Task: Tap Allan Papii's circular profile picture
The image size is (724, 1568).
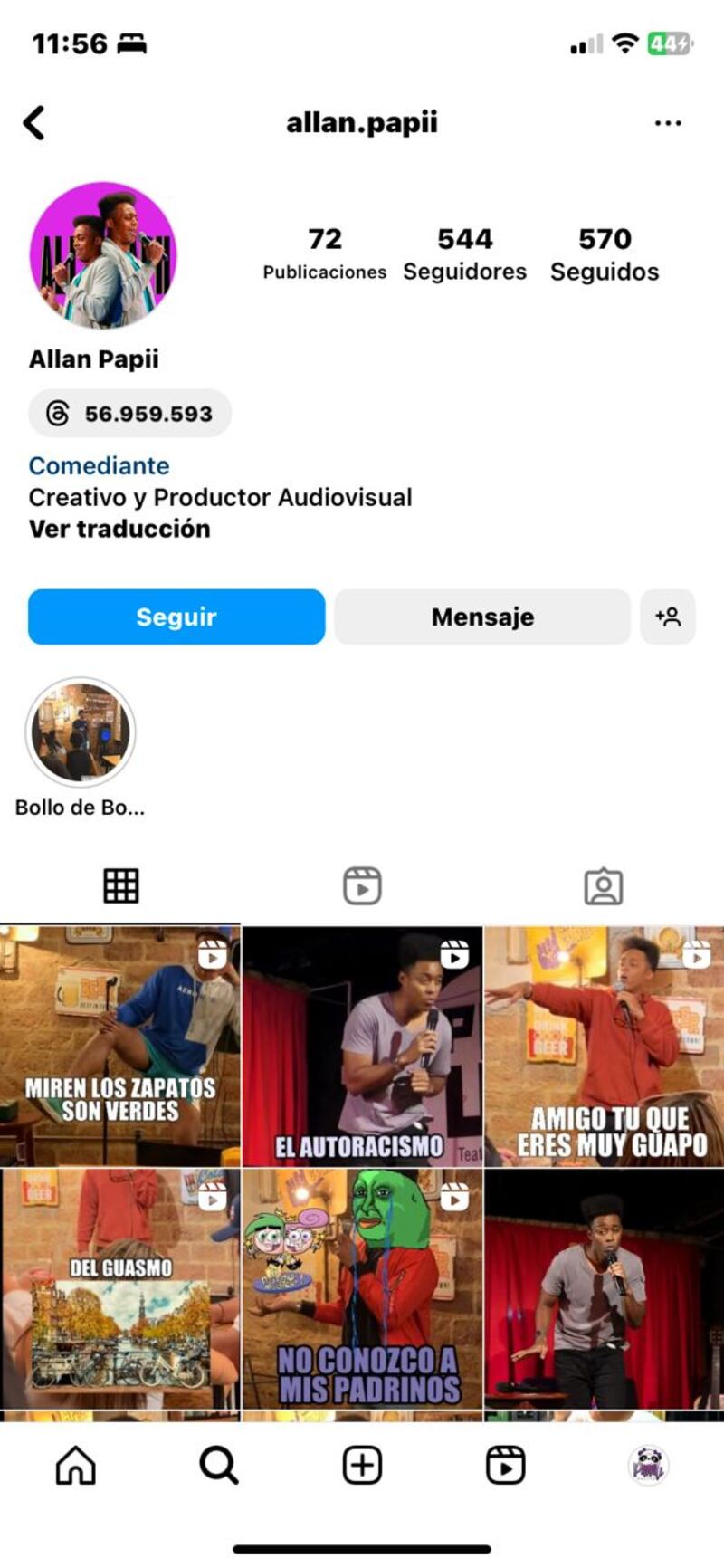Action: (x=104, y=256)
